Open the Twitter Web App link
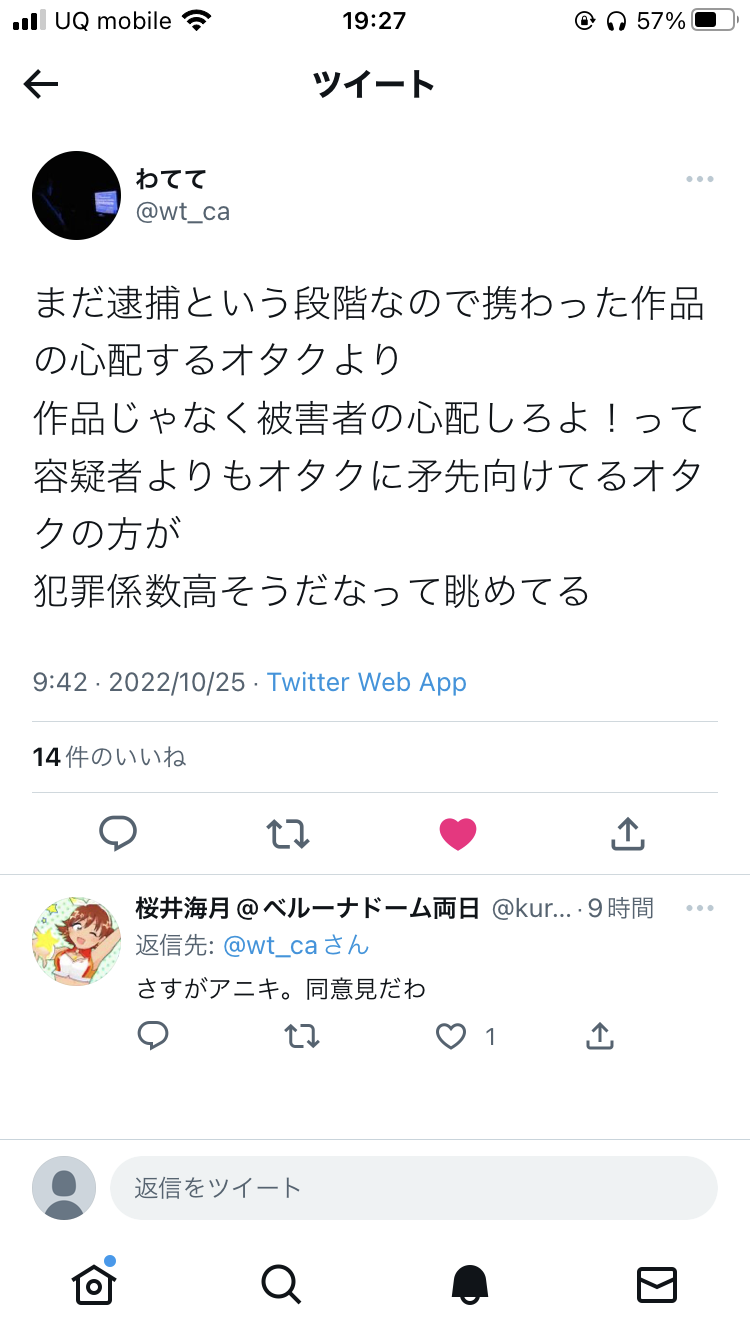The height and width of the screenshot is (1334, 750). 367,682
